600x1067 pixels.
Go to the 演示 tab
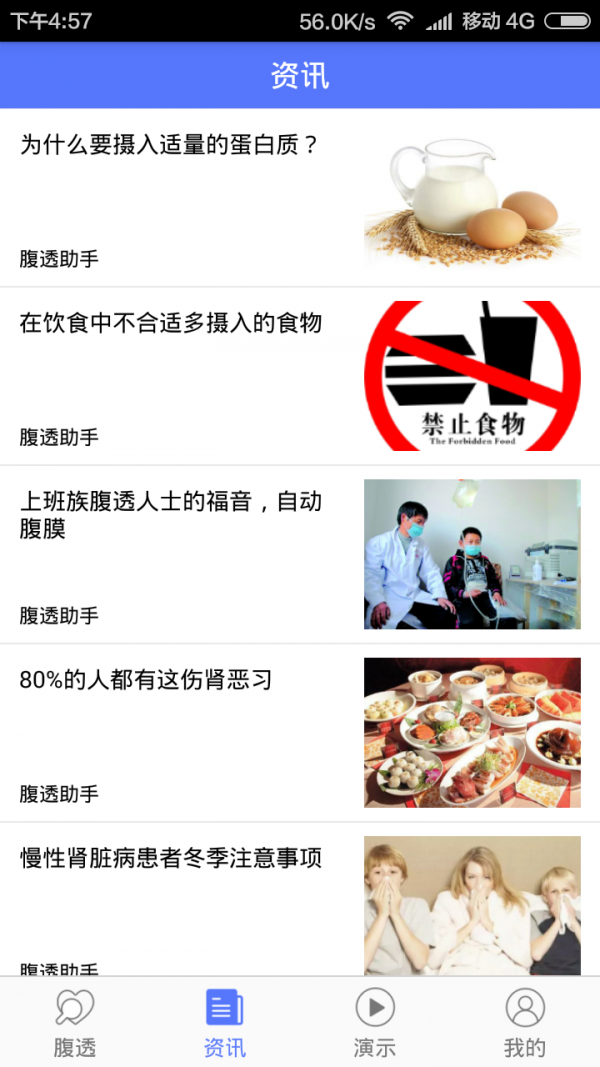[x=375, y=1023]
